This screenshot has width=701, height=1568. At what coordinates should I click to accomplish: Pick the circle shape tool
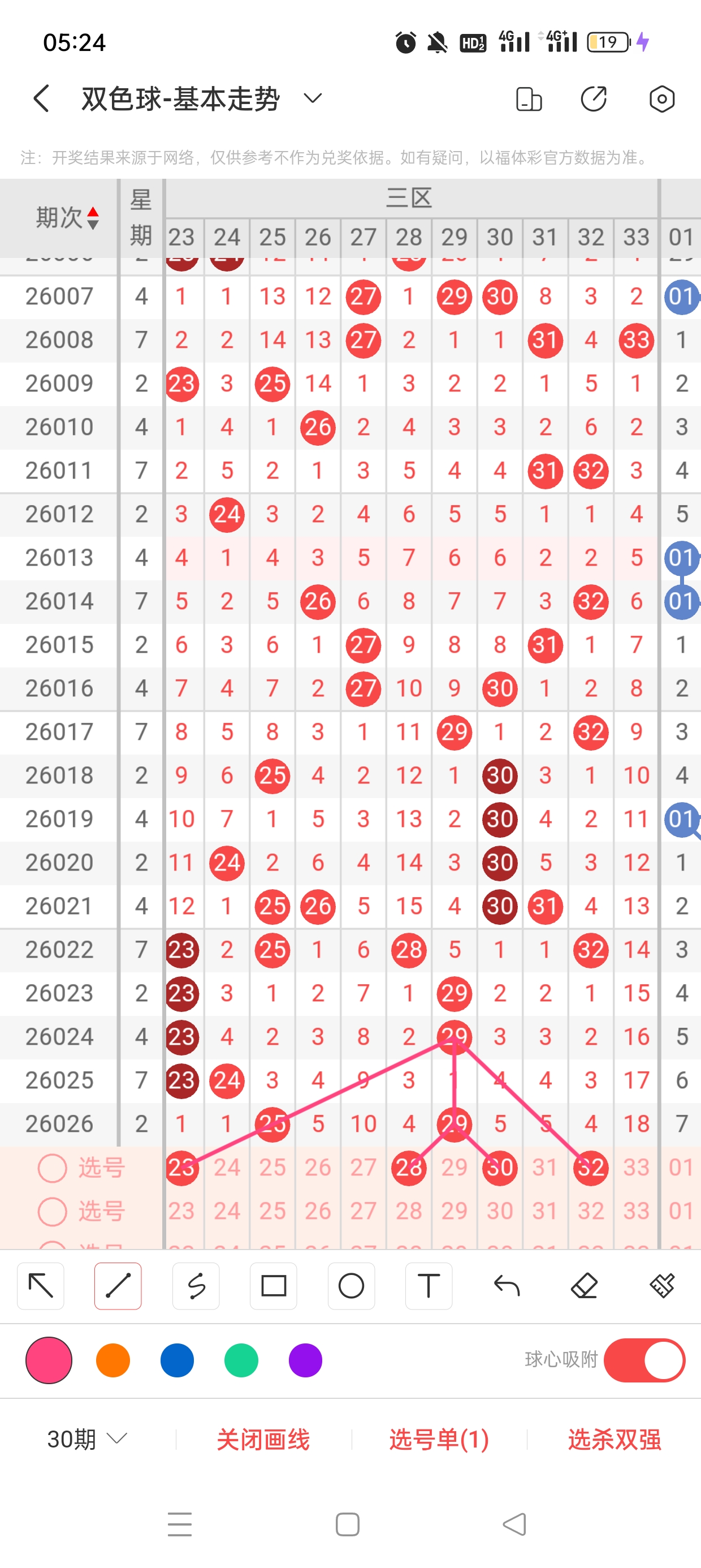[x=351, y=1286]
